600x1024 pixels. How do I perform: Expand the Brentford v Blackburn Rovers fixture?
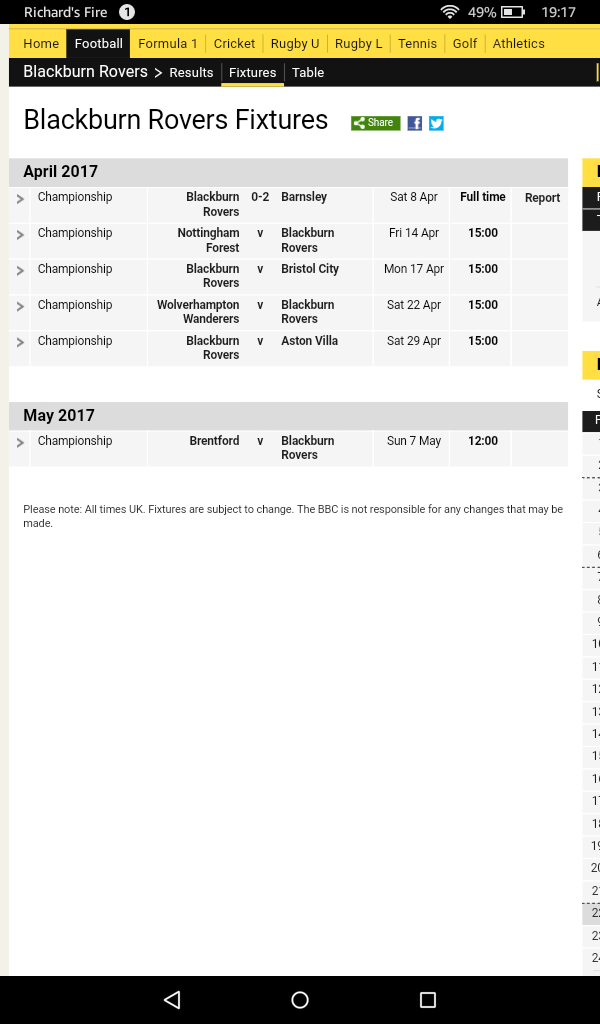pos(20,442)
